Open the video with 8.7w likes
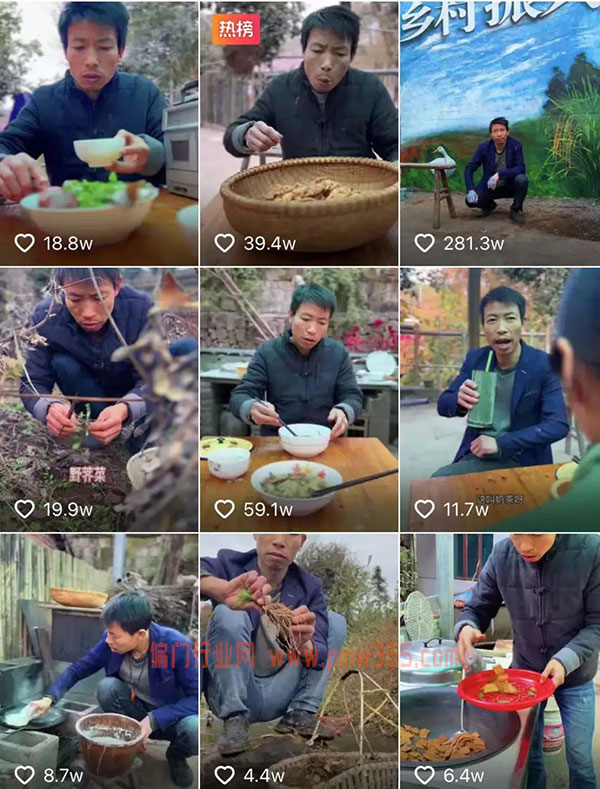The height and width of the screenshot is (789, 600). 99,660
